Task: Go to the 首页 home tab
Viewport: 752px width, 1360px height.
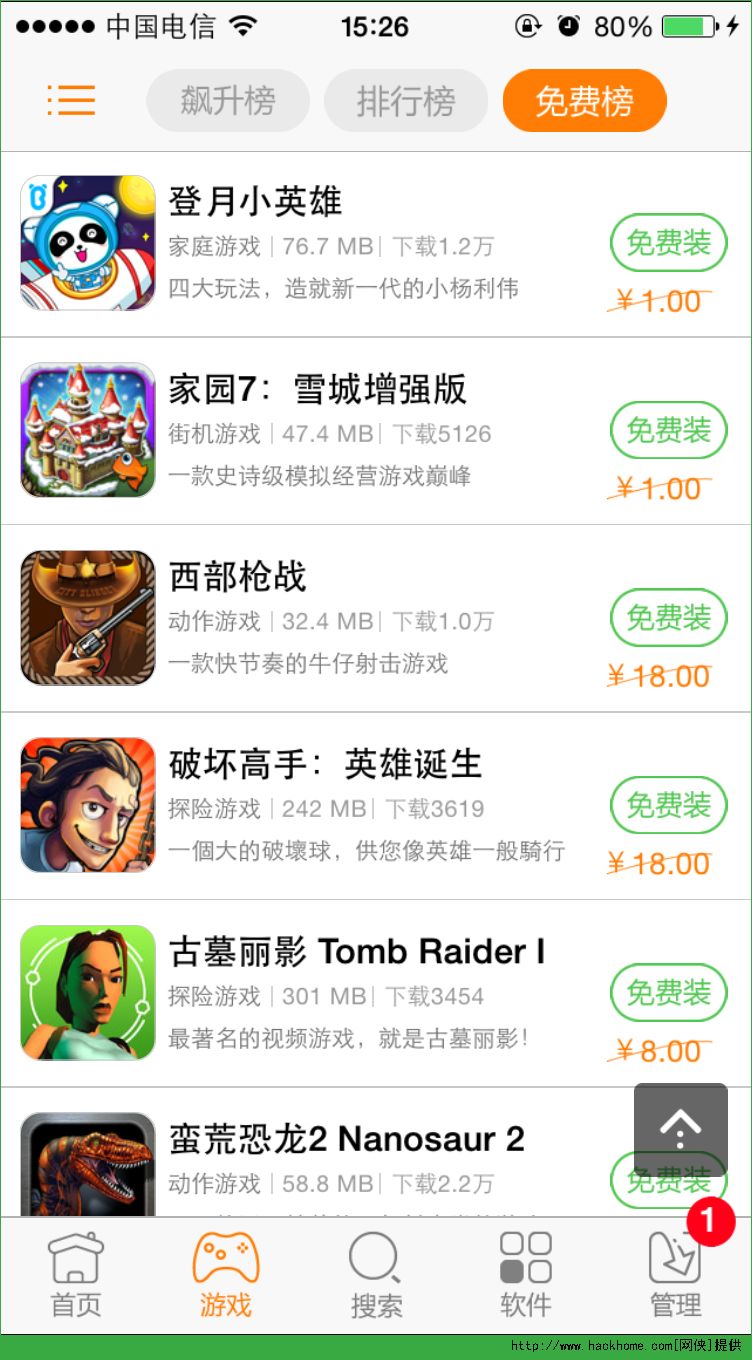Action: 76,1275
